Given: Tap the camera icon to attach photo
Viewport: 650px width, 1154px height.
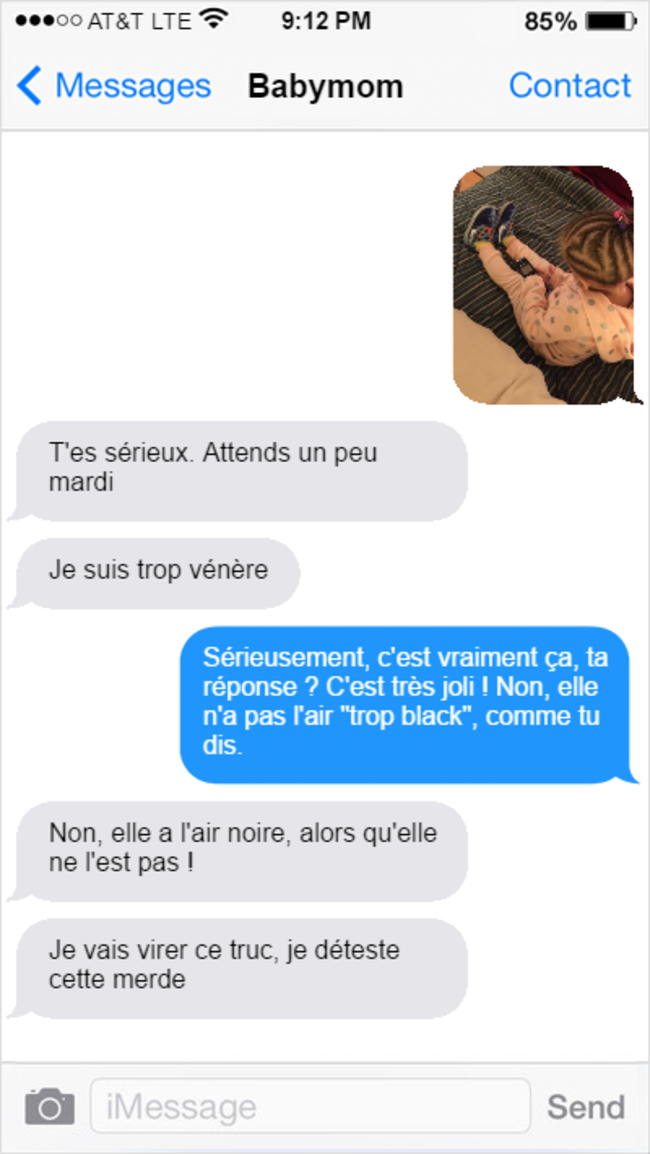Looking at the screenshot, I should pyautogui.click(x=49, y=1106).
